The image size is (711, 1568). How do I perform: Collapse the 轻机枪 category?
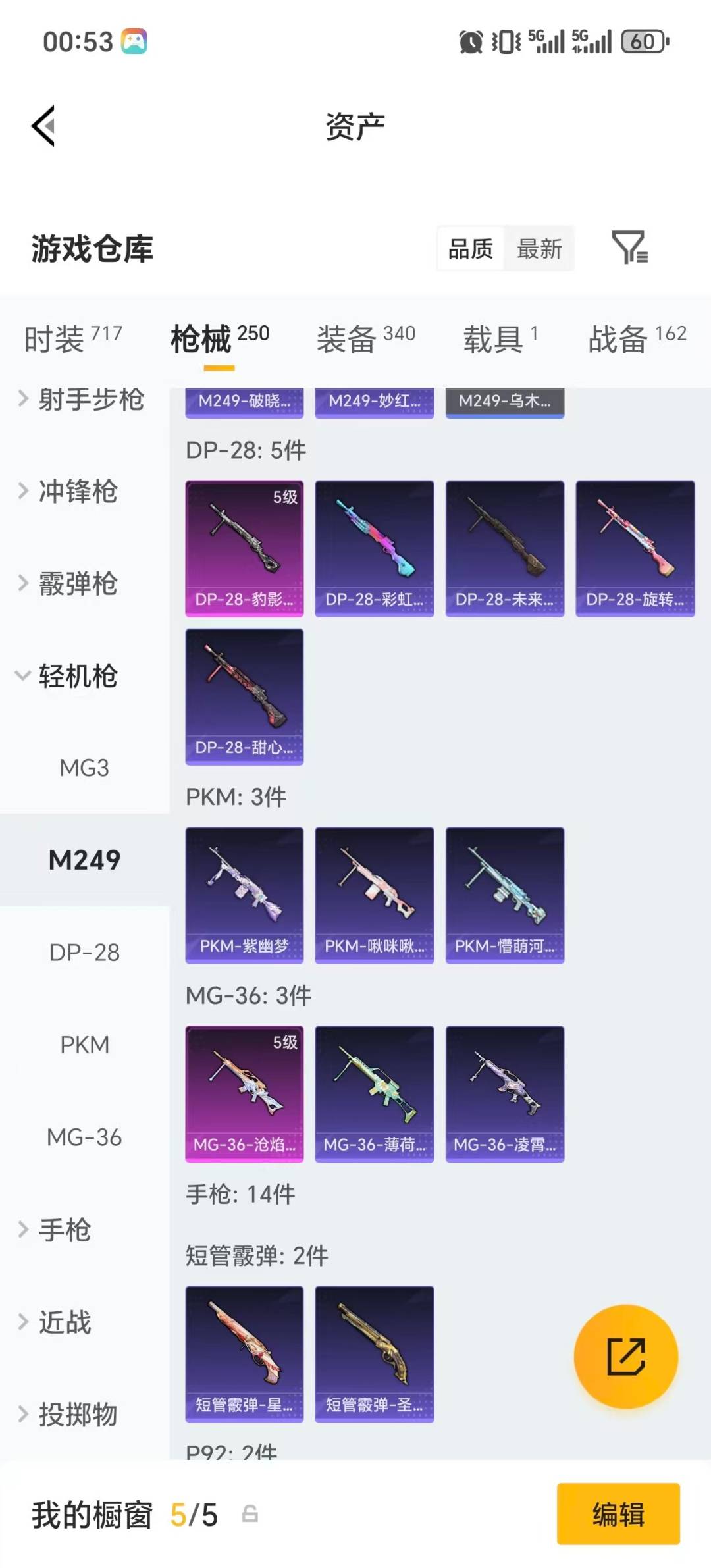coord(79,677)
